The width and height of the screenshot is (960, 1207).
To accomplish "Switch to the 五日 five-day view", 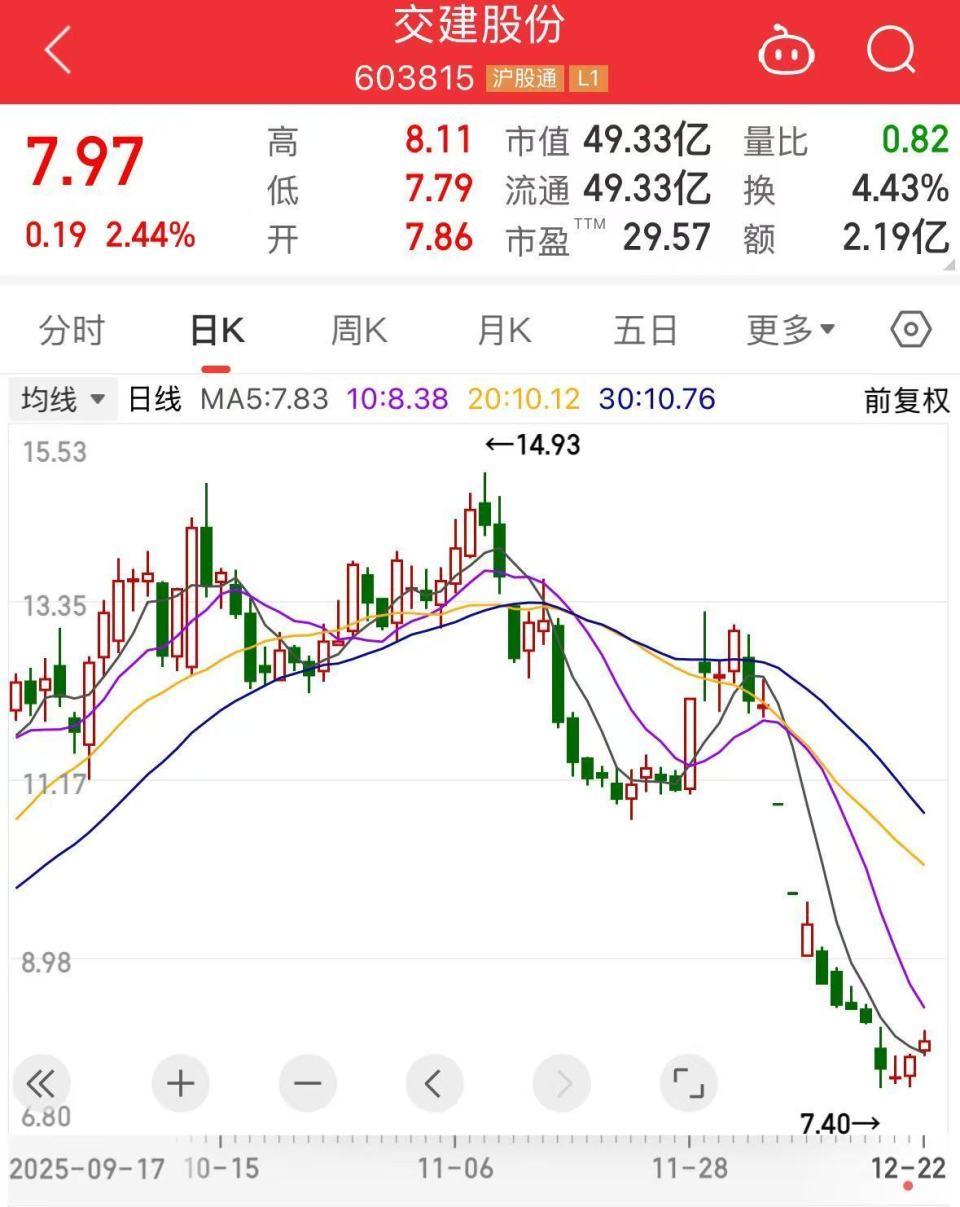I will (646, 330).
